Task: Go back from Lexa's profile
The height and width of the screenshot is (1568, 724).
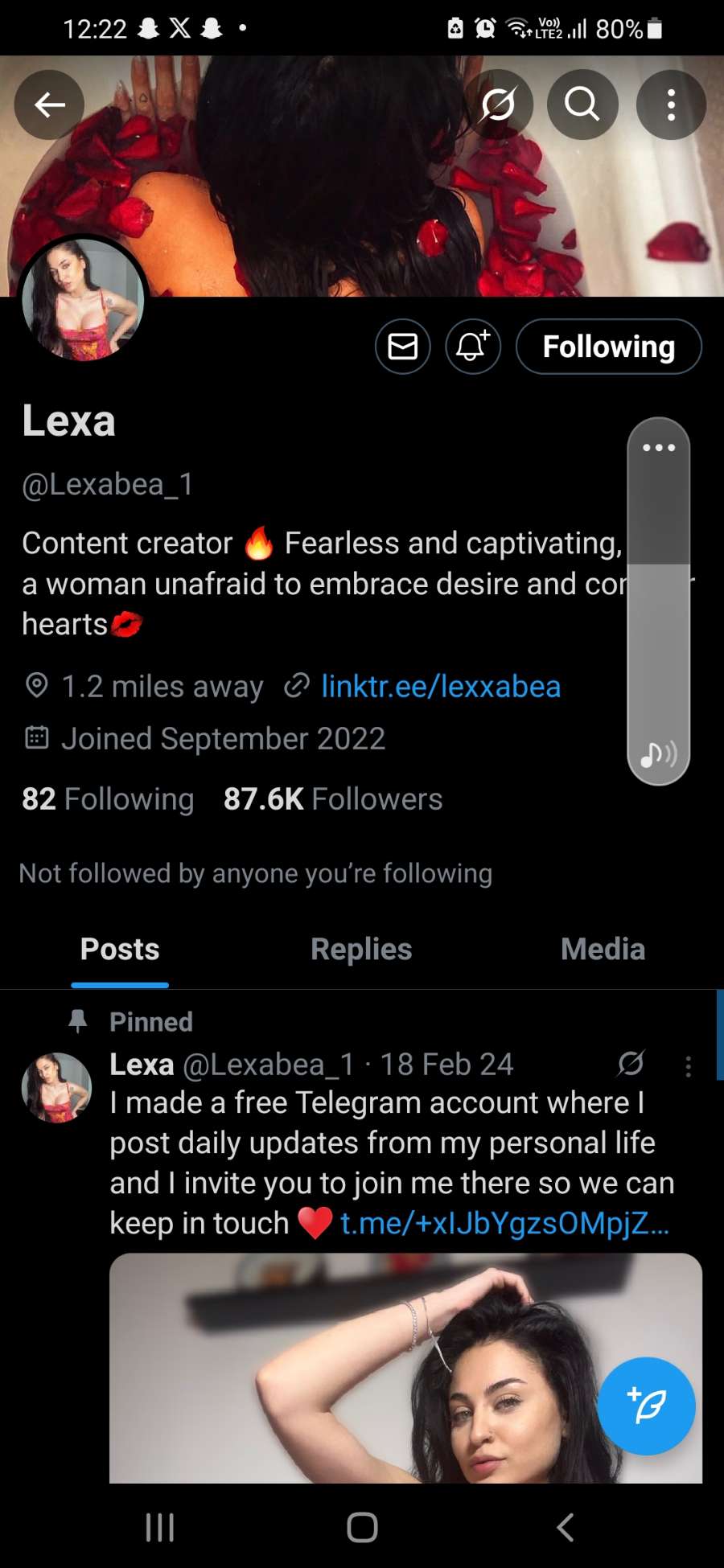Action: [x=49, y=105]
